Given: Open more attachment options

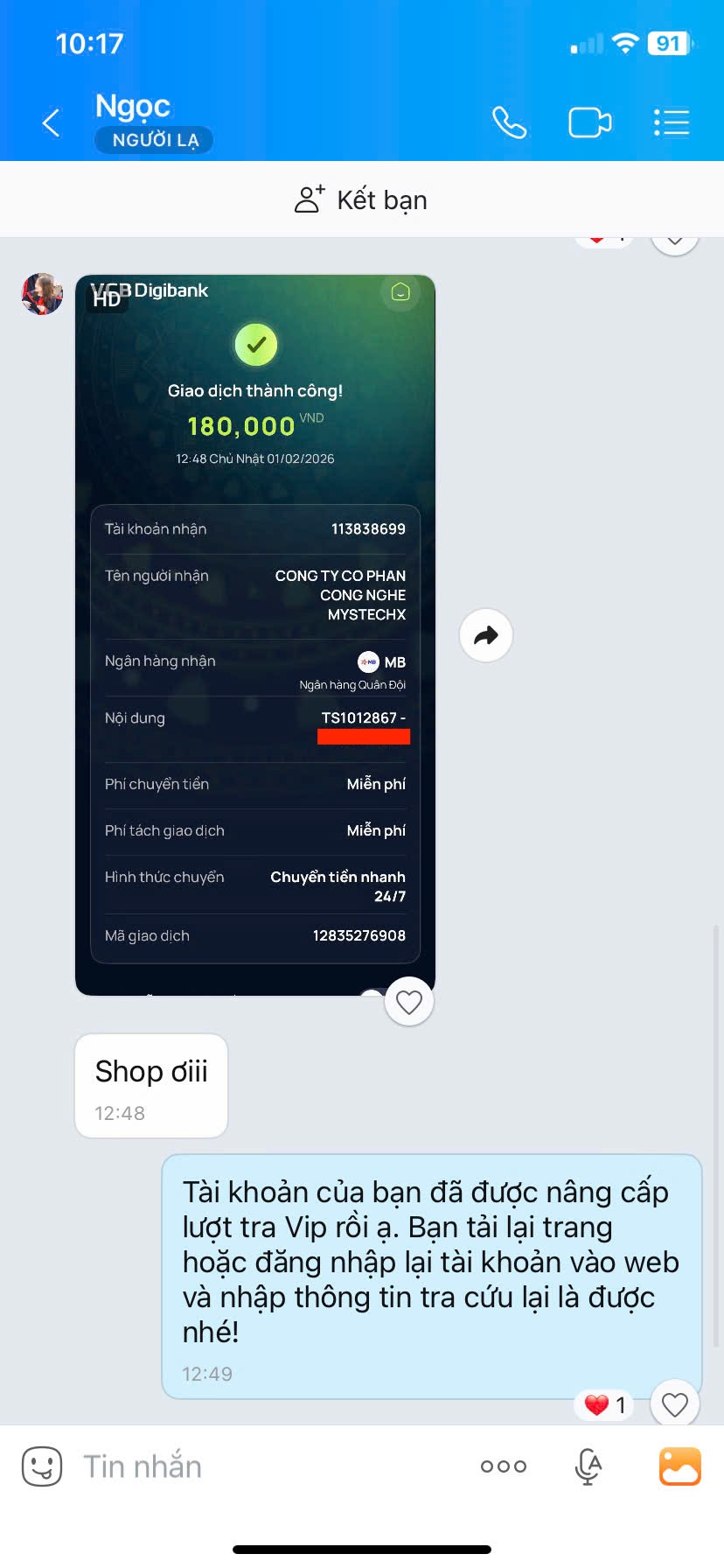Looking at the screenshot, I should click(x=504, y=1466).
